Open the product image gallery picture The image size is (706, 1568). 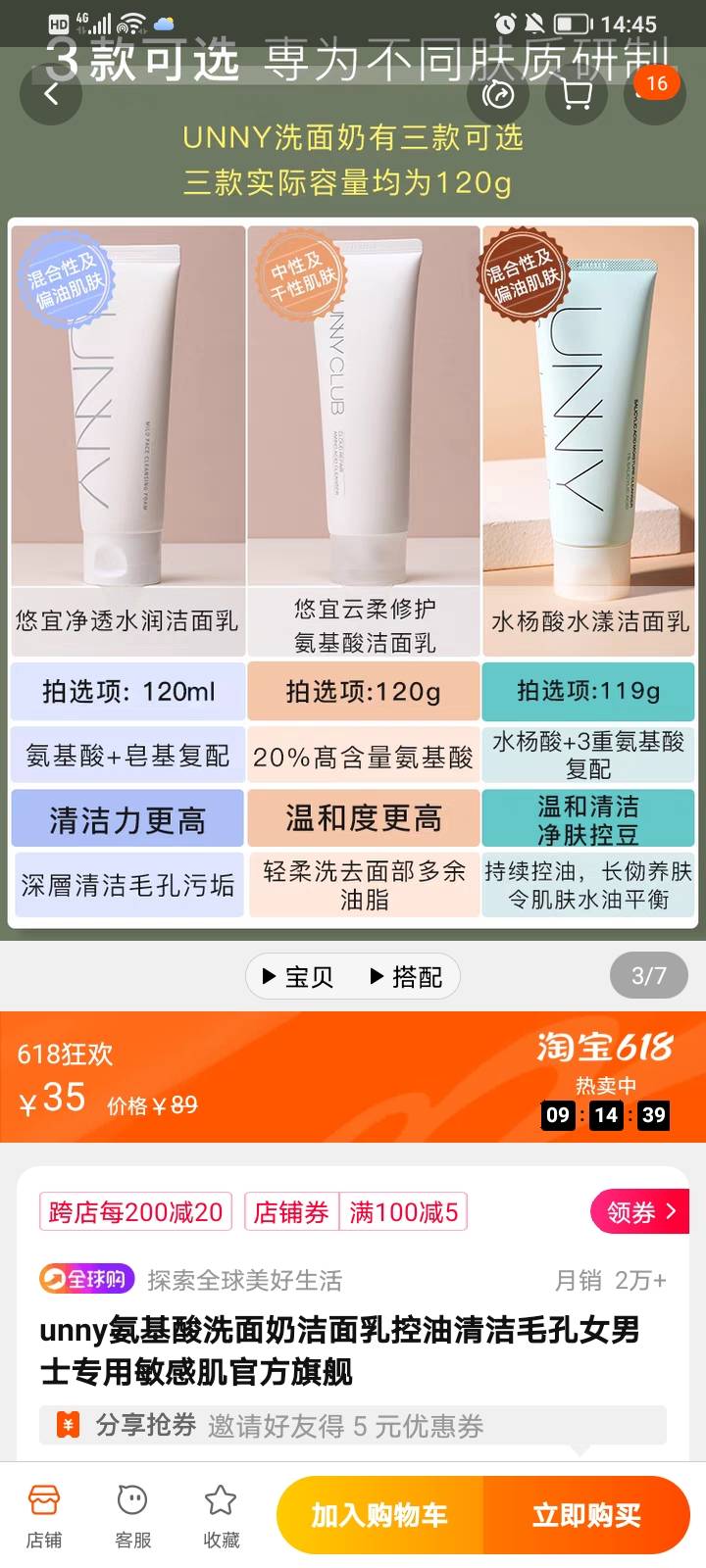353,568
